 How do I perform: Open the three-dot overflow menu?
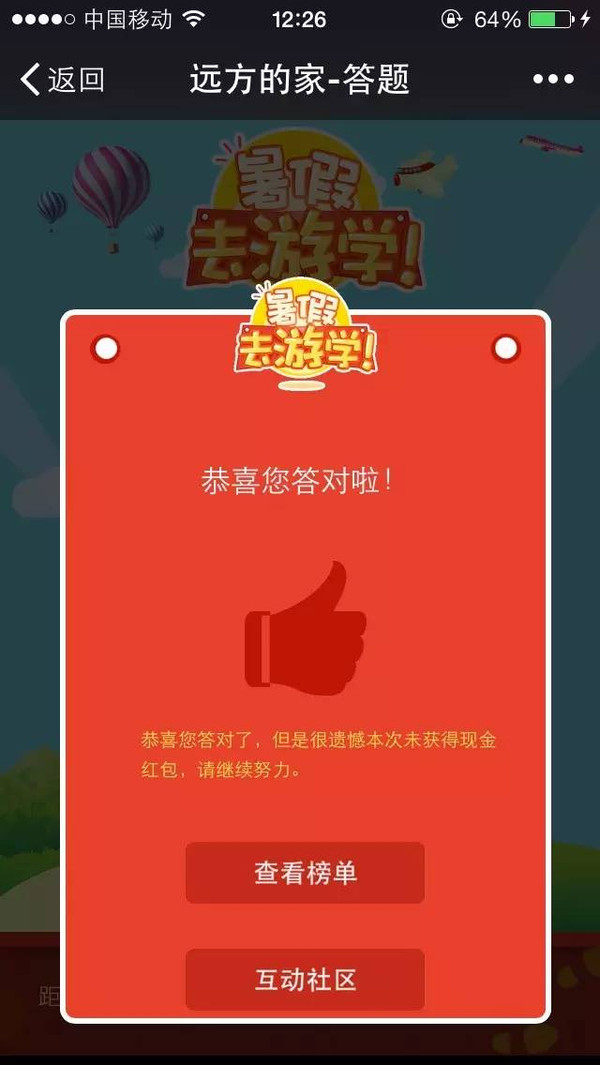tap(553, 79)
